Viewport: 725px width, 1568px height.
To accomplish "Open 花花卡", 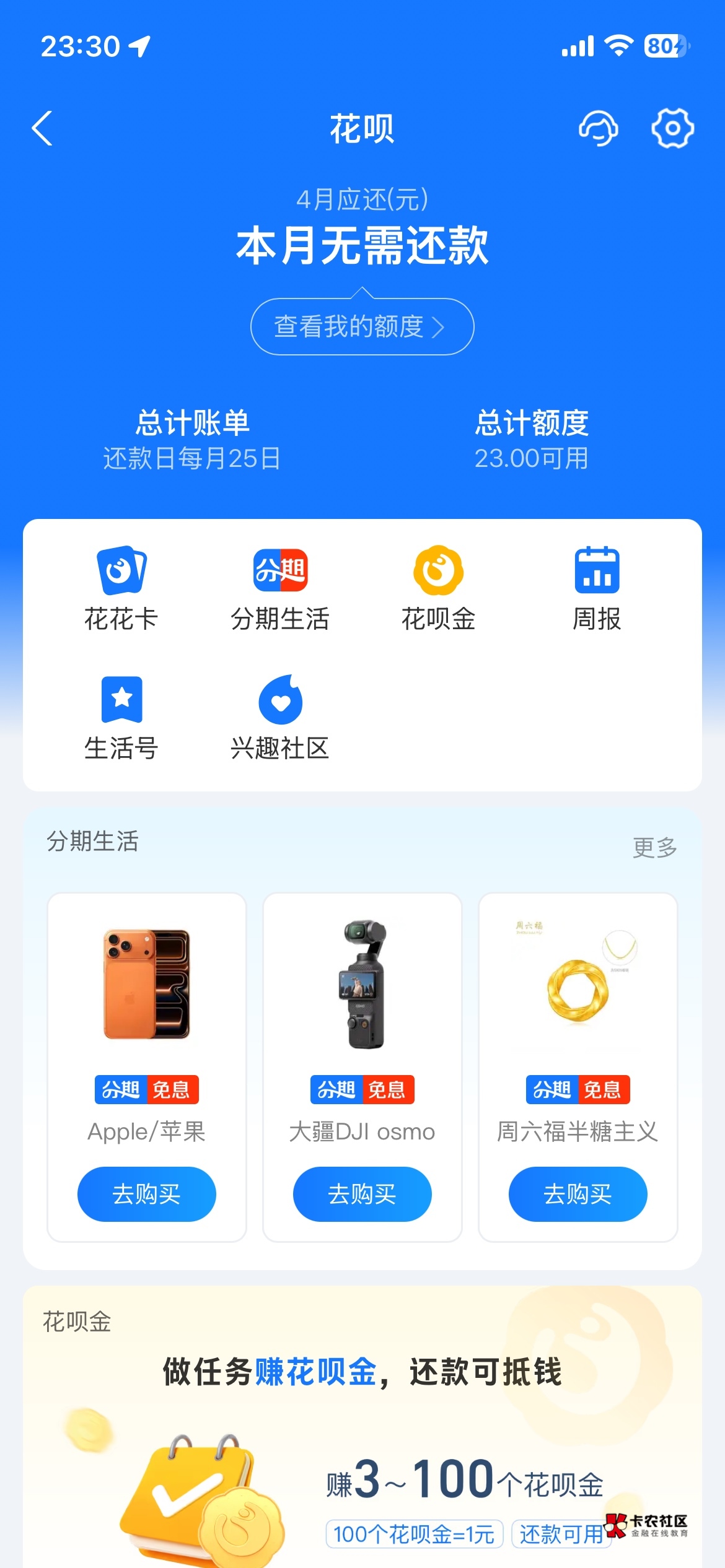I will point(121,587).
